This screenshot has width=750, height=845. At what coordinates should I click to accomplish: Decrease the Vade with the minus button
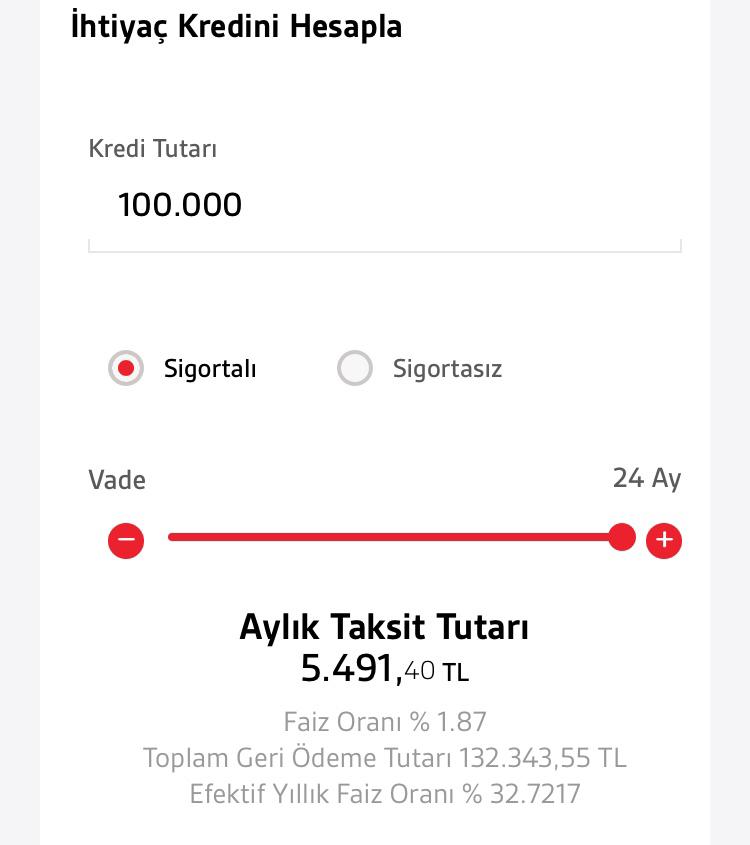point(126,541)
